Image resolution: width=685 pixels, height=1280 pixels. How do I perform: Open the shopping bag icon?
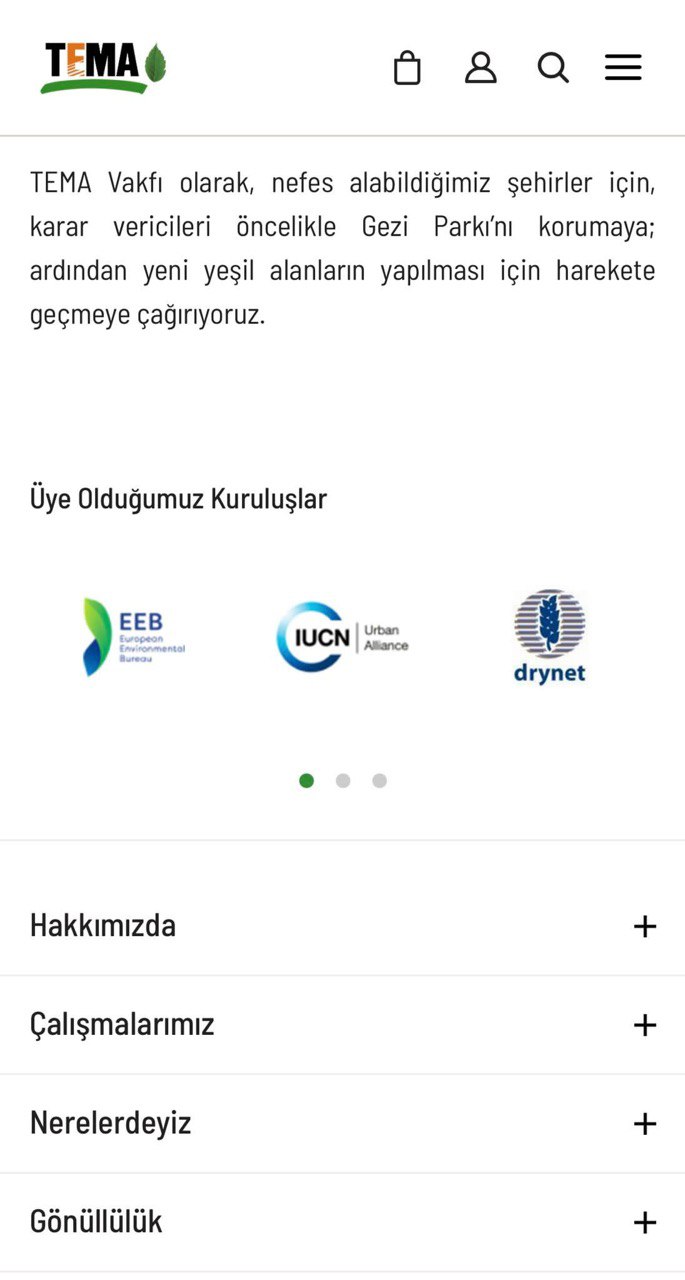click(x=407, y=68)
